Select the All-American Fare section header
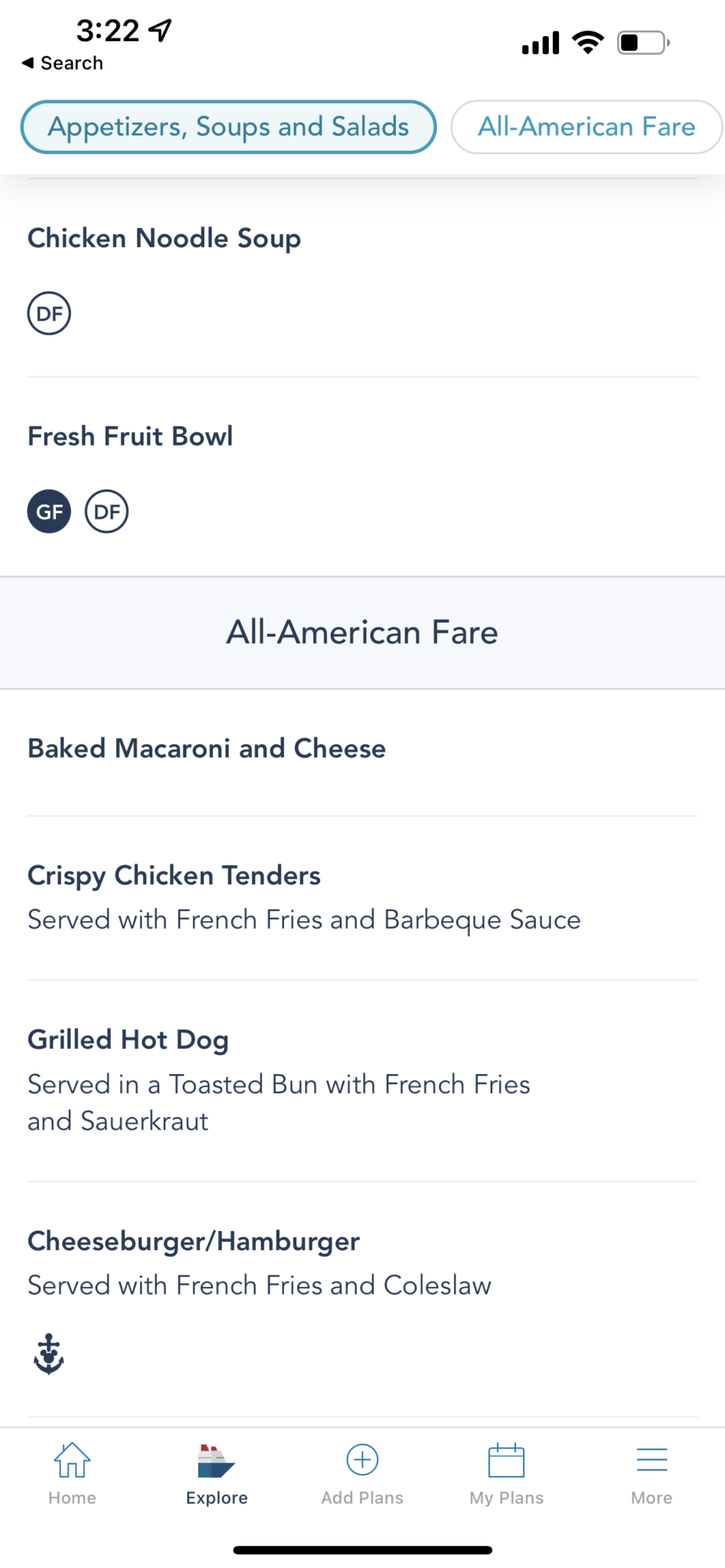The image size is (725, 1568). click(x=362, y=632)
